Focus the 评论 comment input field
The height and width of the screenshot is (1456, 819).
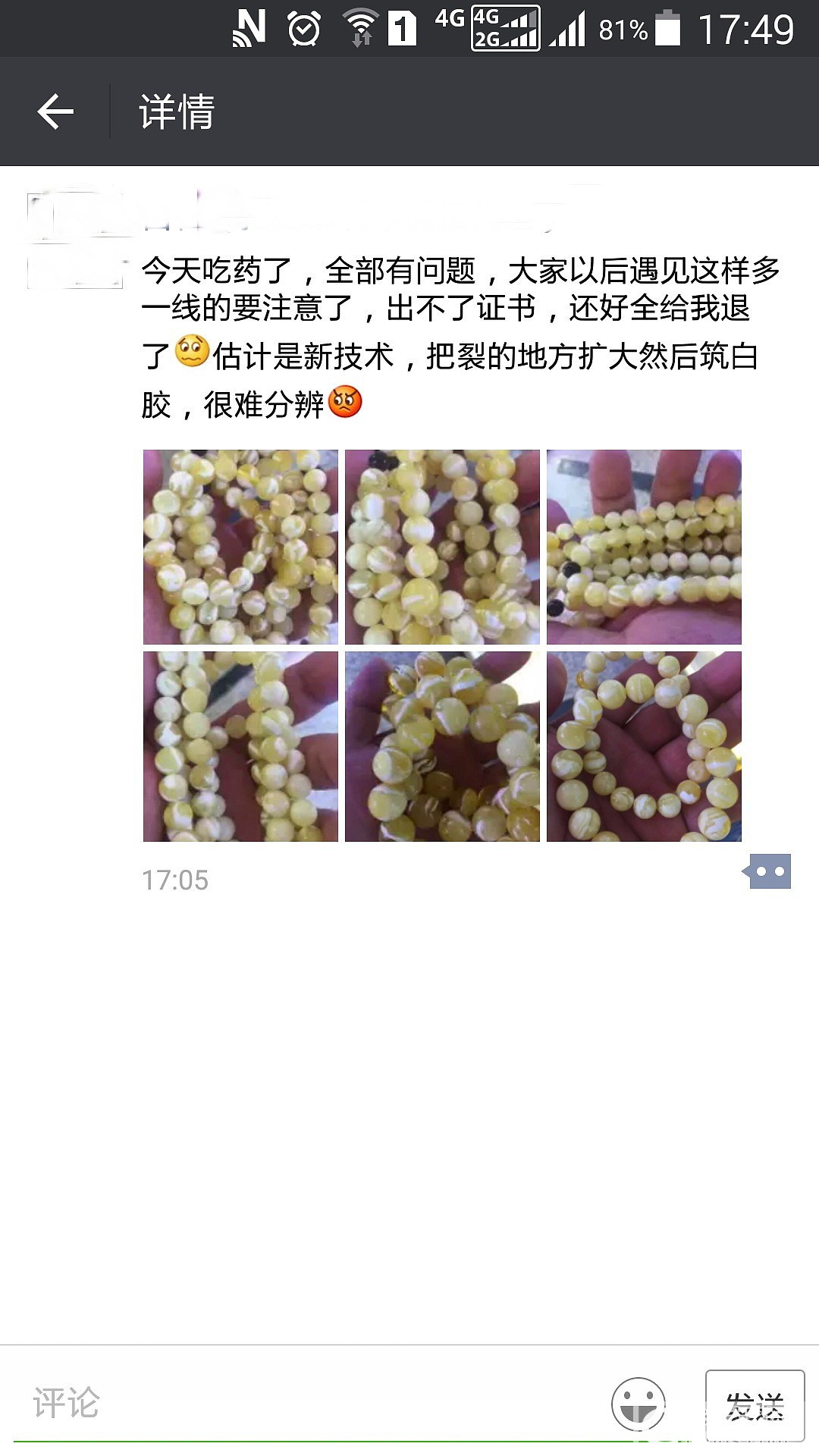click(303, 1403)
